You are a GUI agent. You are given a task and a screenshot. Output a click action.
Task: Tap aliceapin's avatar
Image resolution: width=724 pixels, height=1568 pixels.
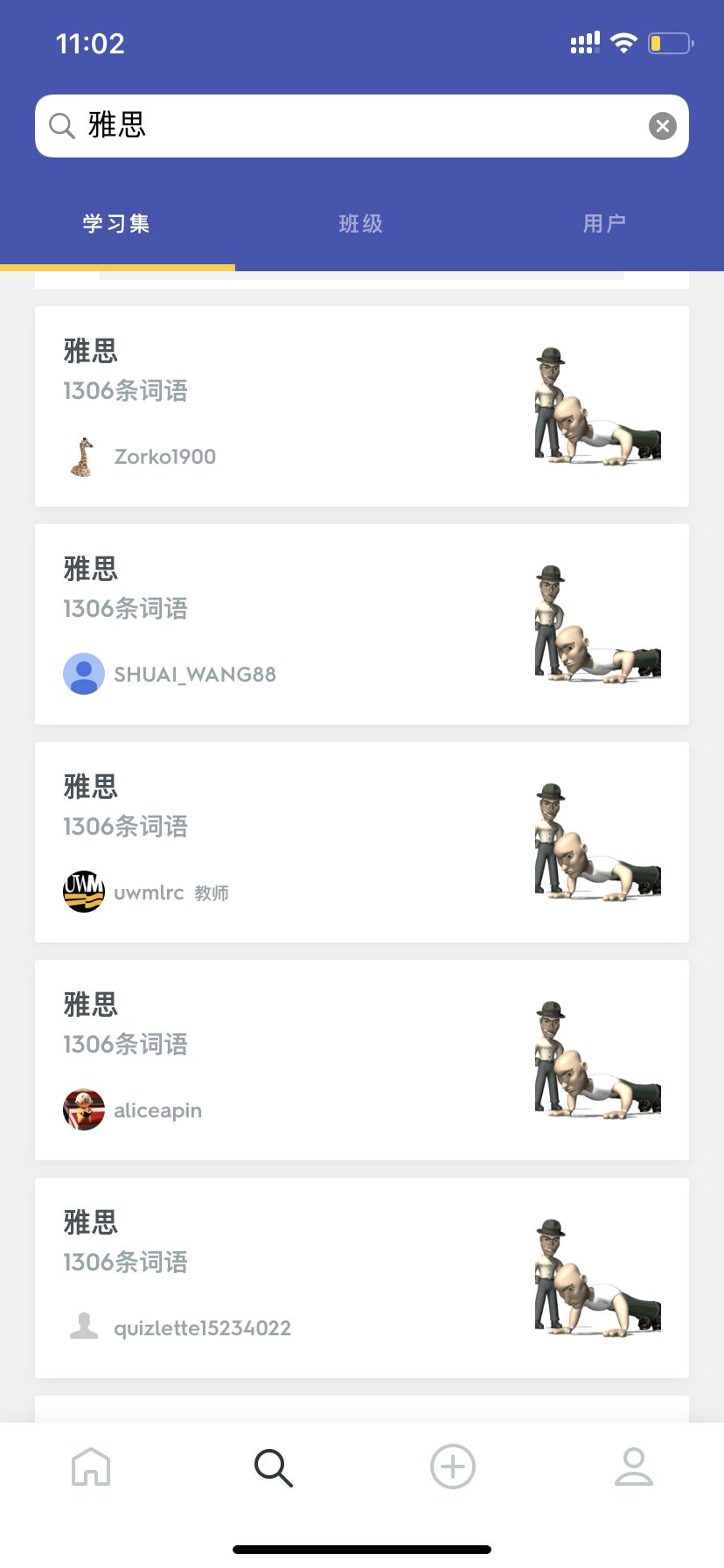pos(83,1109)
